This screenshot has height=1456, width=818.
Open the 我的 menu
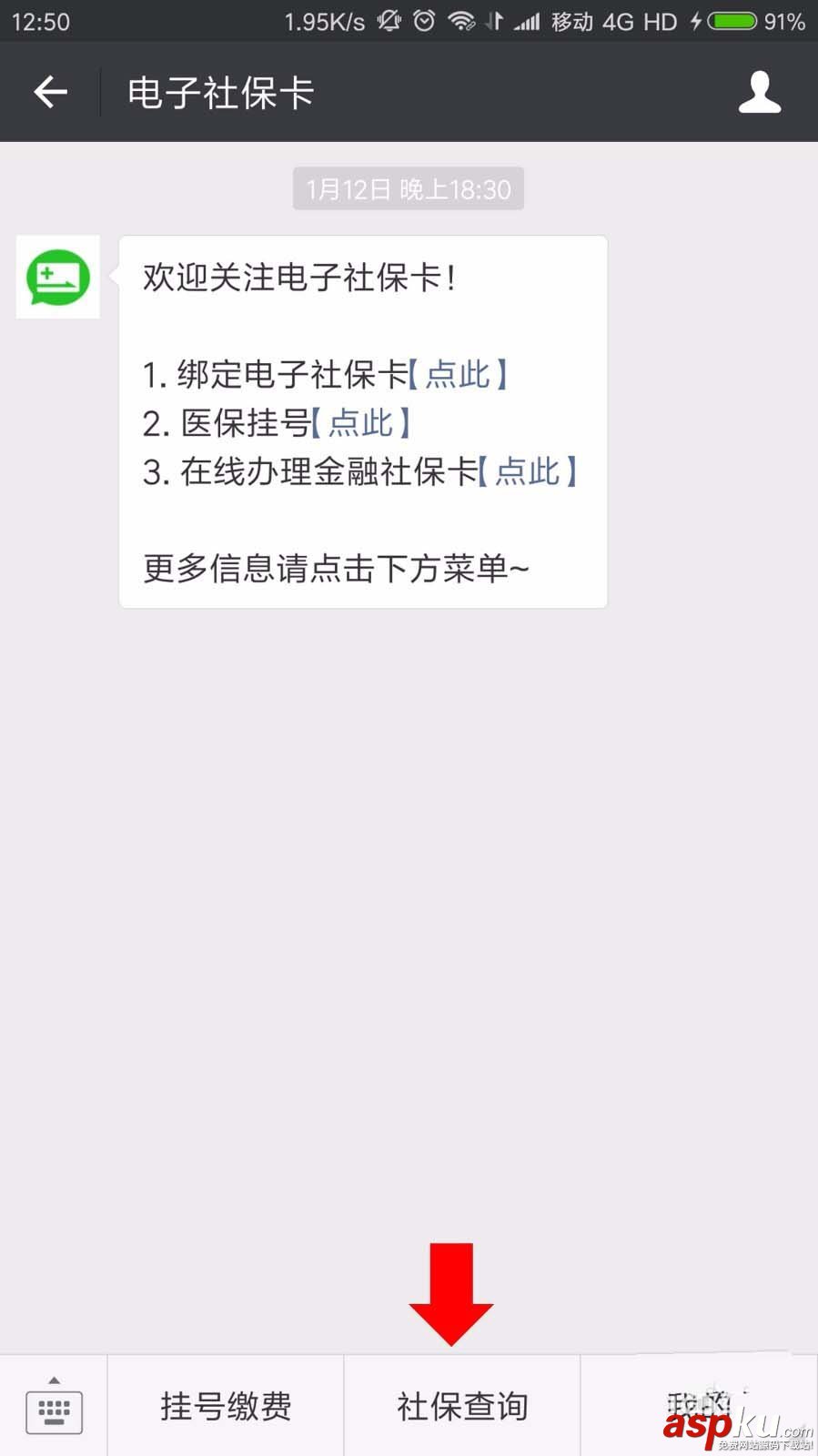[699, 1405]
